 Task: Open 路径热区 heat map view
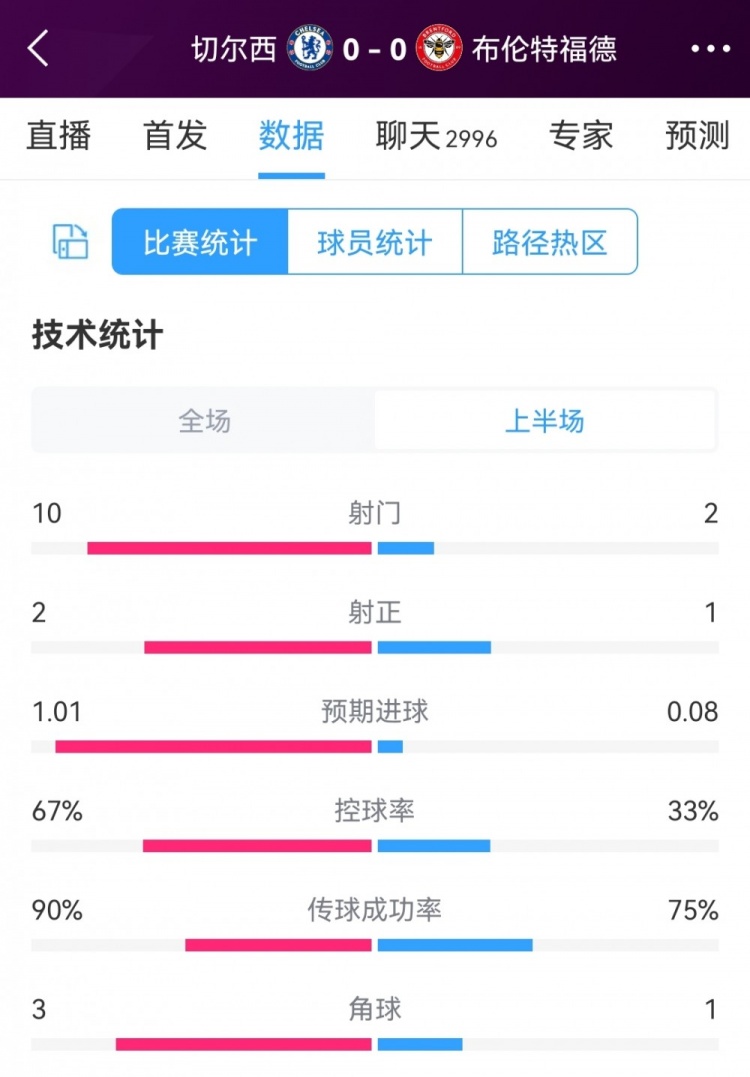pos(549,242)
